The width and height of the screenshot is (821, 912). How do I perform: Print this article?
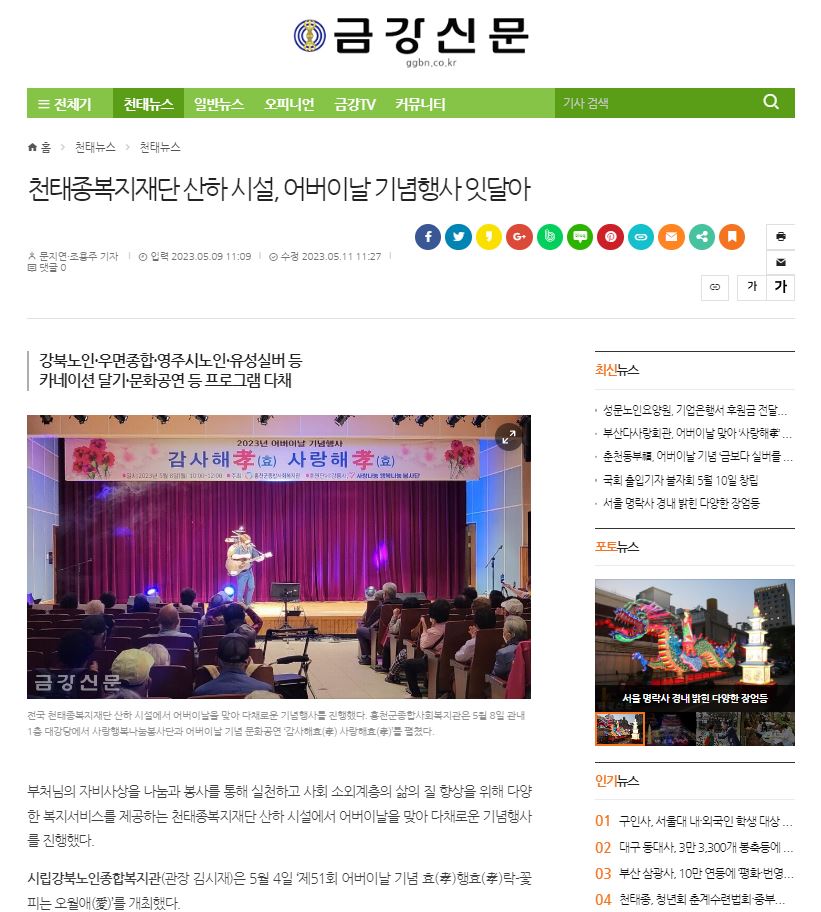tap(780, 237)
